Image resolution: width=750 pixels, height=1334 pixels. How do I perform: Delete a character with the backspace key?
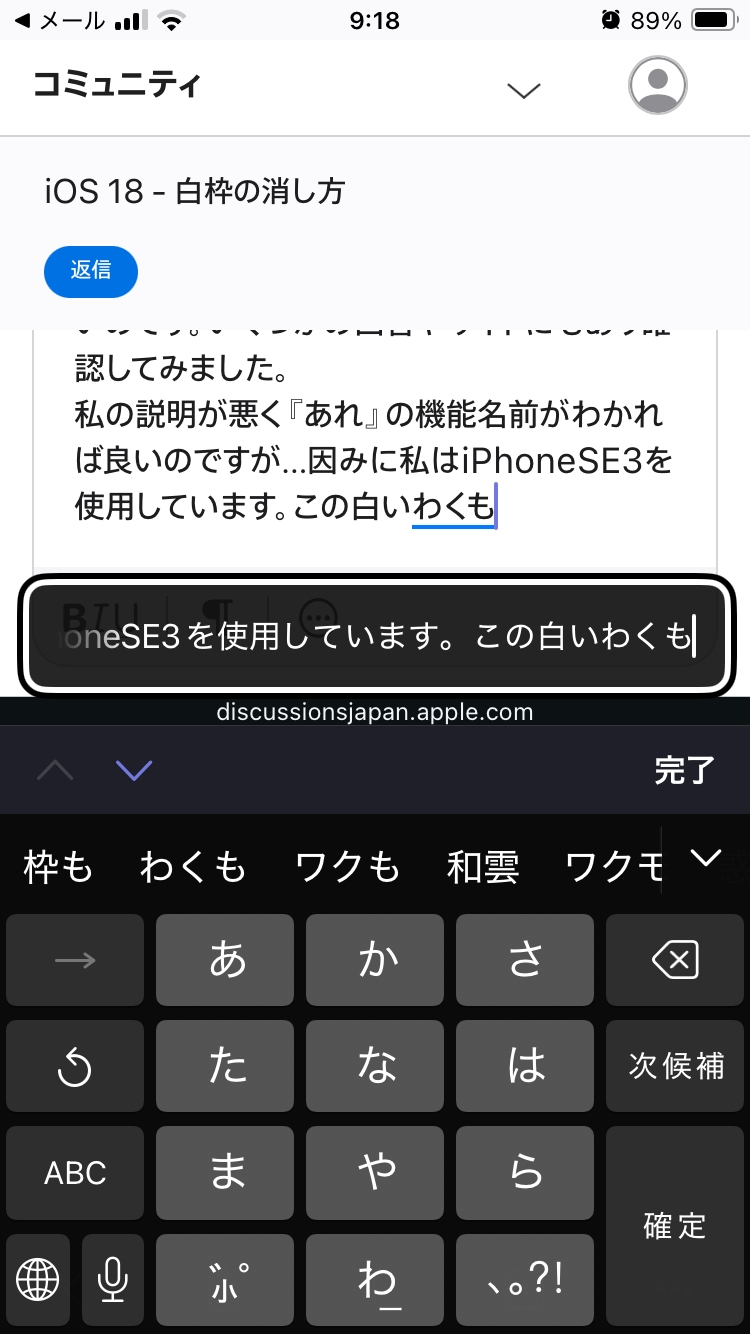click(x=675, y=961)
